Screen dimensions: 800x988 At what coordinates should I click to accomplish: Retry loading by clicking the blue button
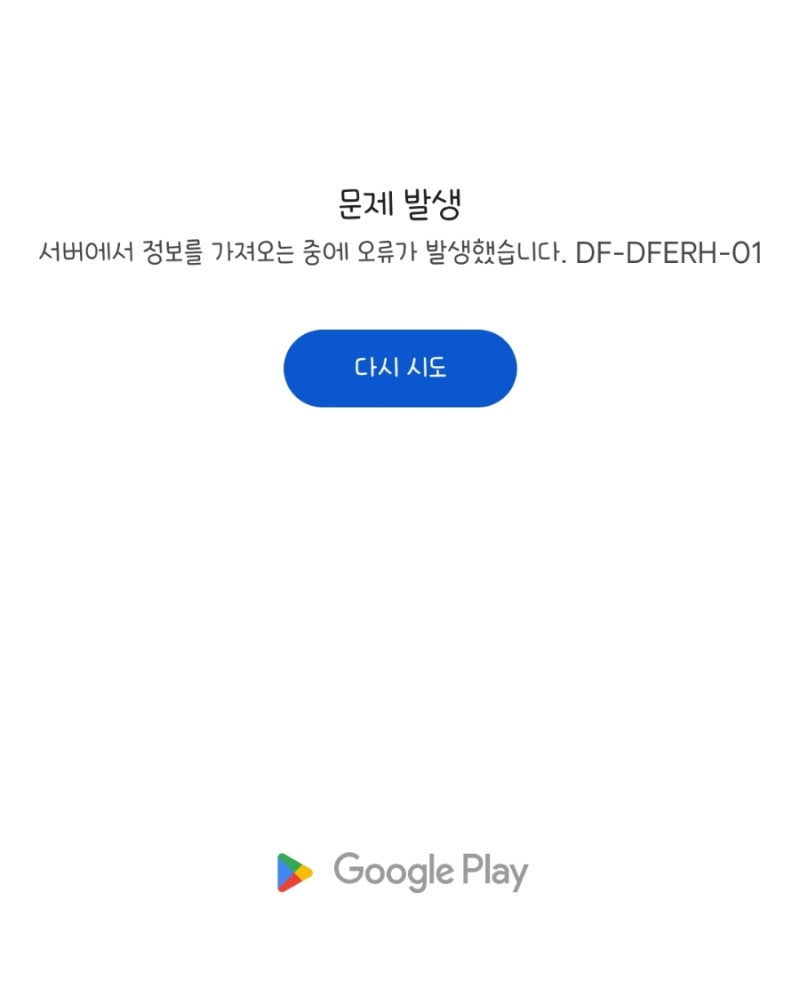400,368
